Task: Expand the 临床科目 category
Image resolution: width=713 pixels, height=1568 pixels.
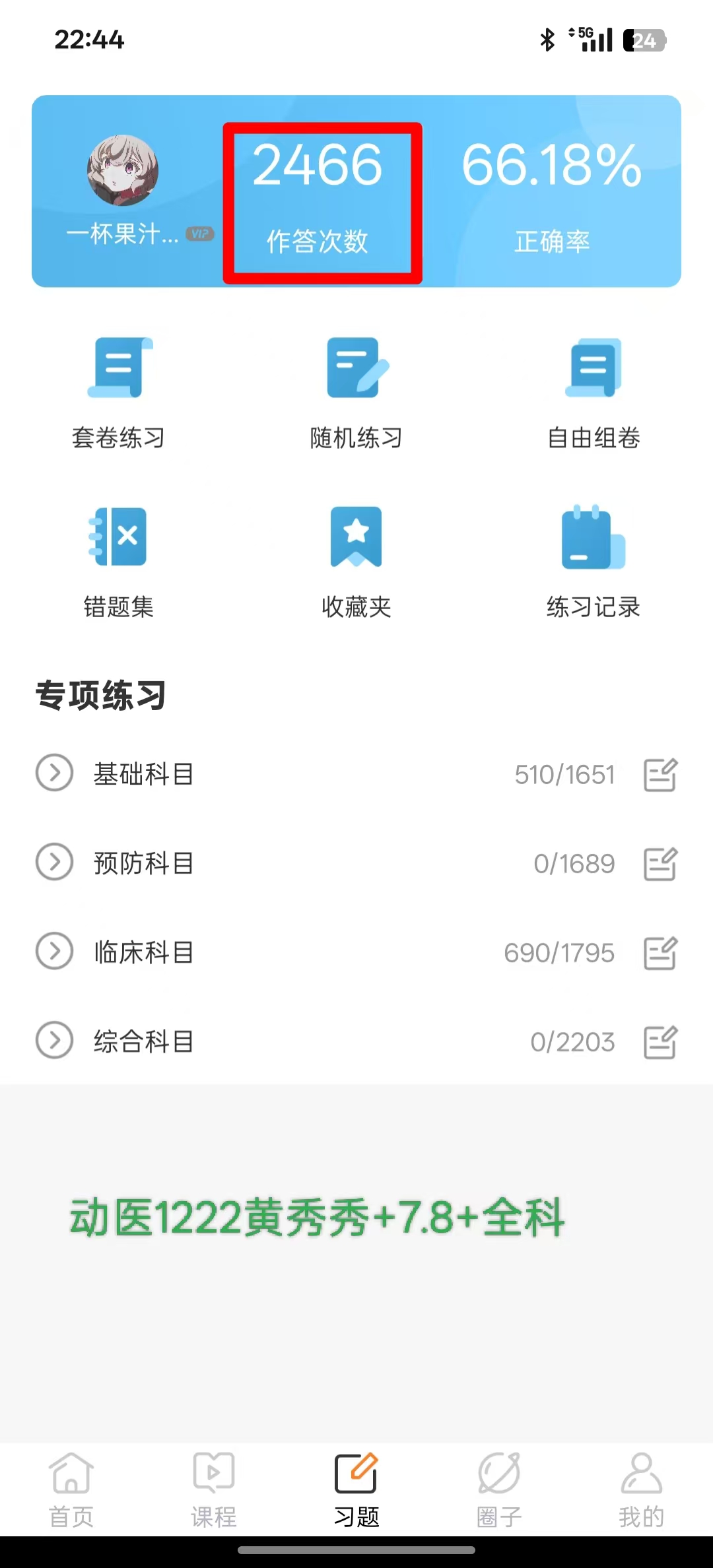Action: click(54, 951)
